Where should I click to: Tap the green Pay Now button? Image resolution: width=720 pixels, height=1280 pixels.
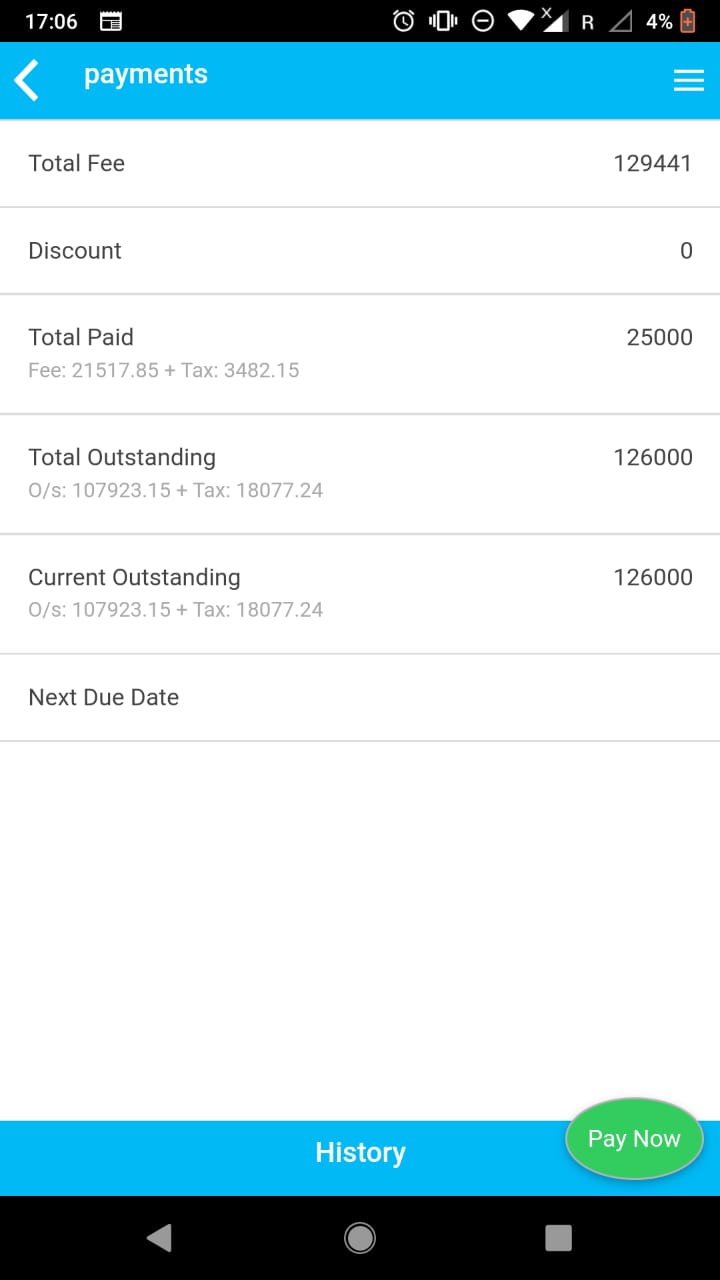pyautogui.click(x=634, y=1138)
